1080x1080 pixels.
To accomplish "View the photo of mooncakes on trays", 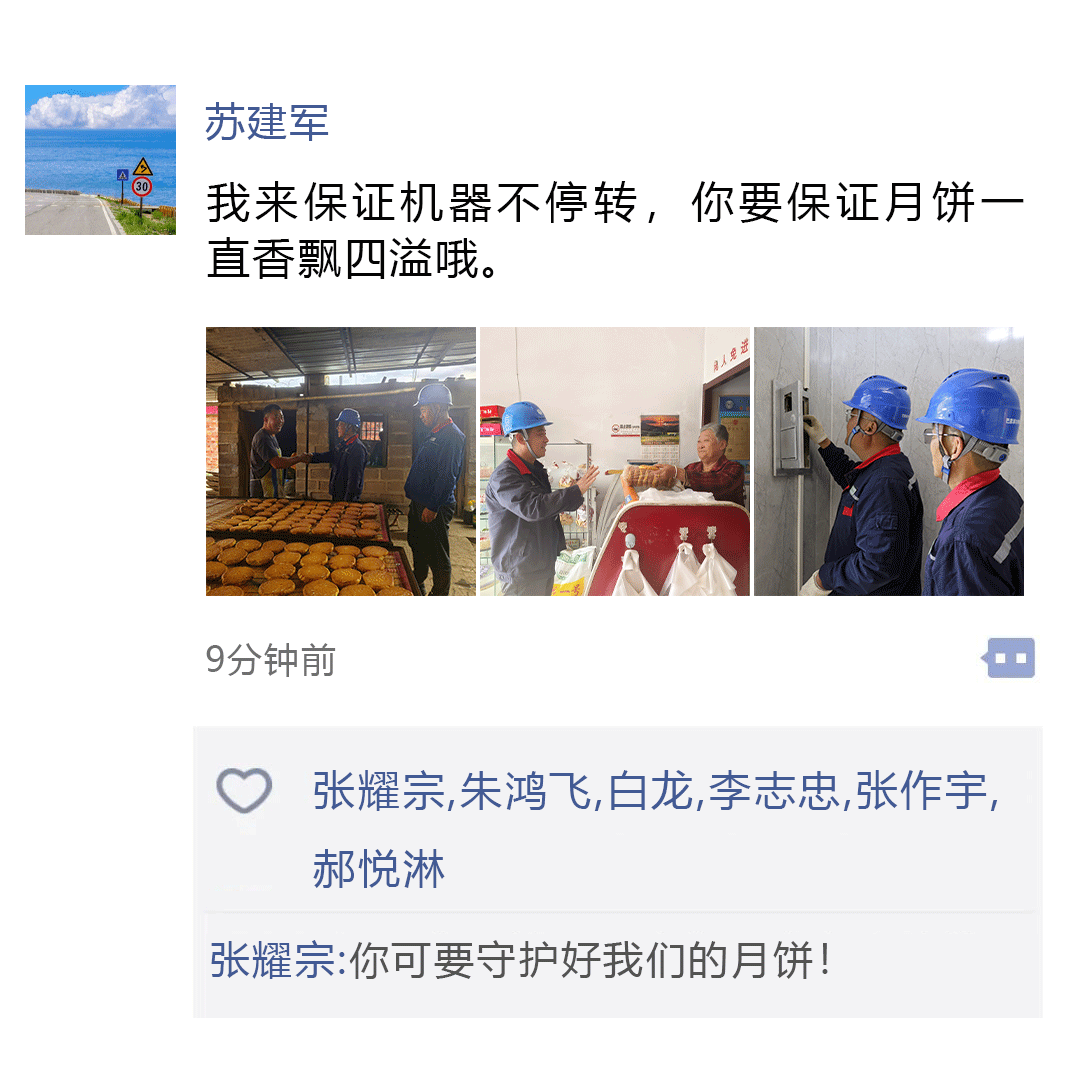I will (x=340, y=461).
